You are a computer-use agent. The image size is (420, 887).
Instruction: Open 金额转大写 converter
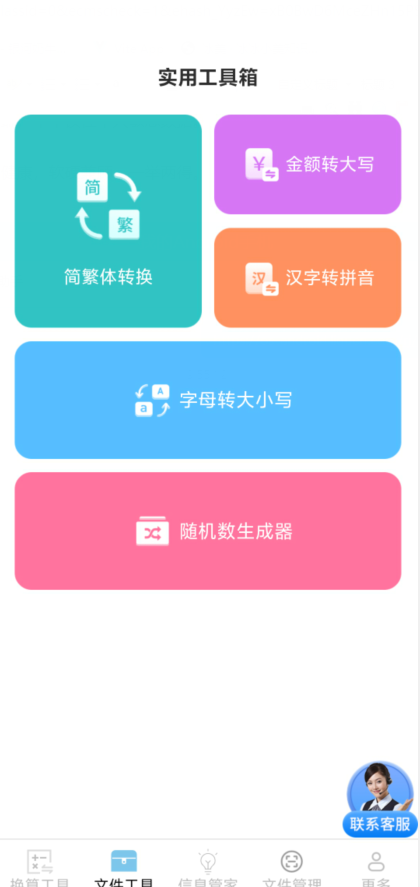tap(307, 165)
